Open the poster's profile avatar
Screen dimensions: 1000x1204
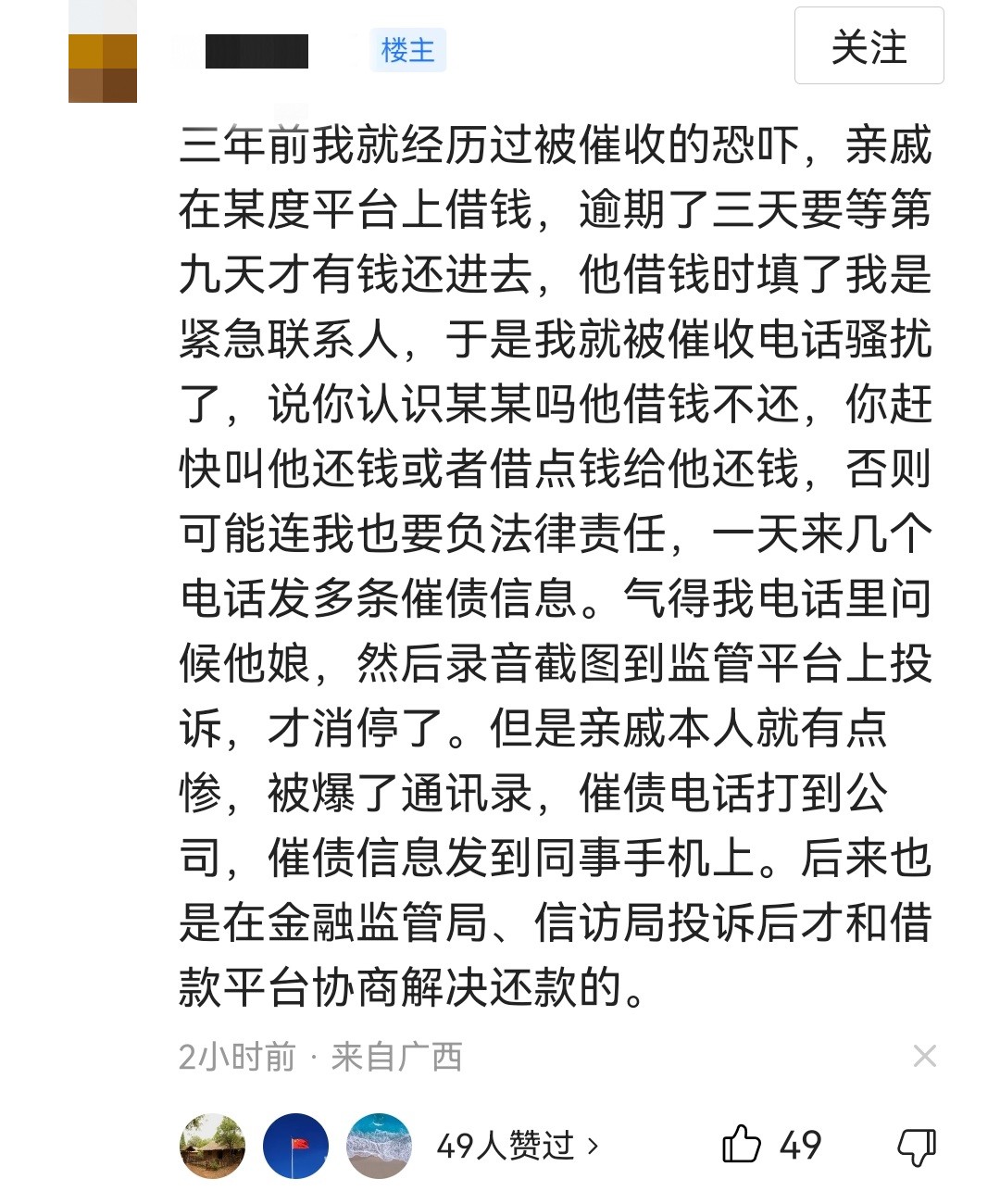click(x=103, y=52)
